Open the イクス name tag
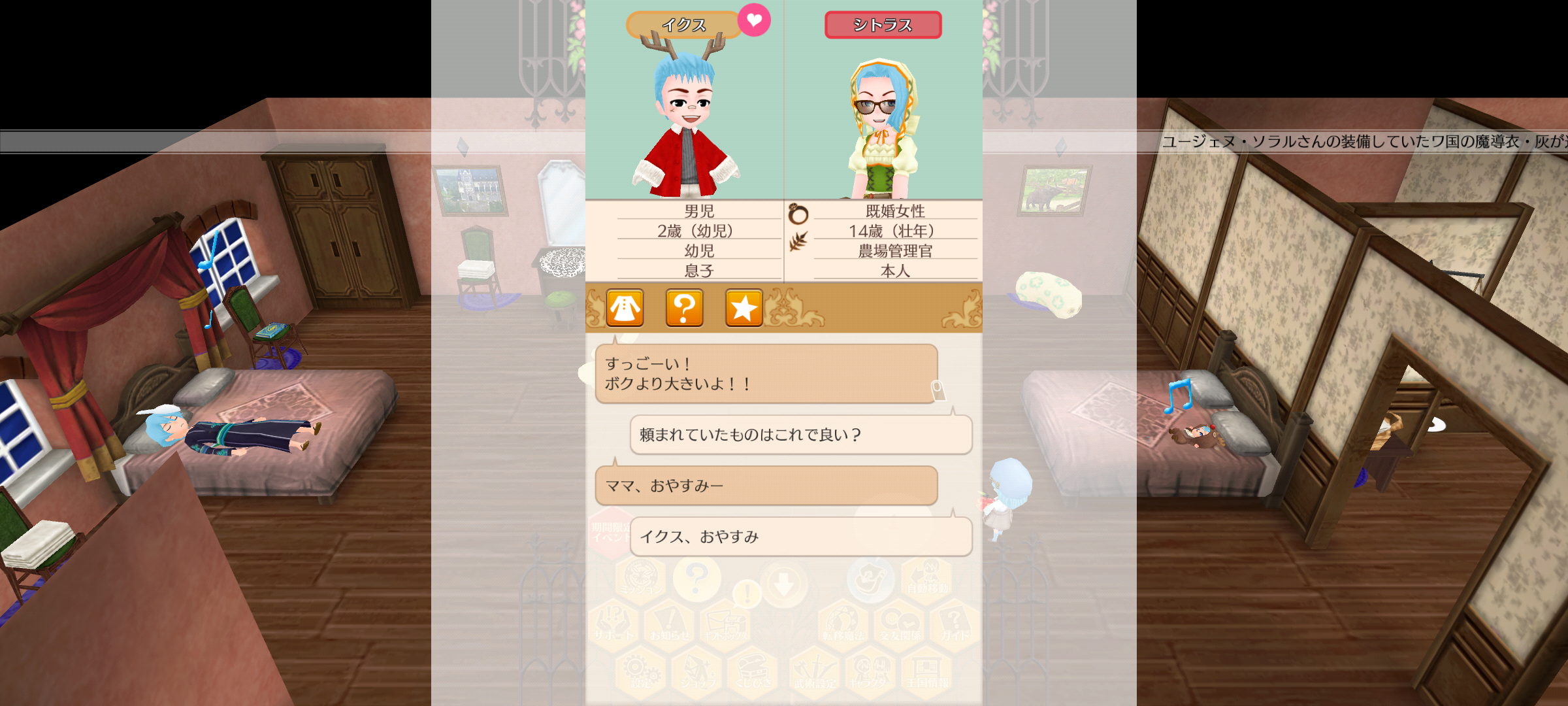This screenshot has height=706, width=1568. tap(683, 25)
